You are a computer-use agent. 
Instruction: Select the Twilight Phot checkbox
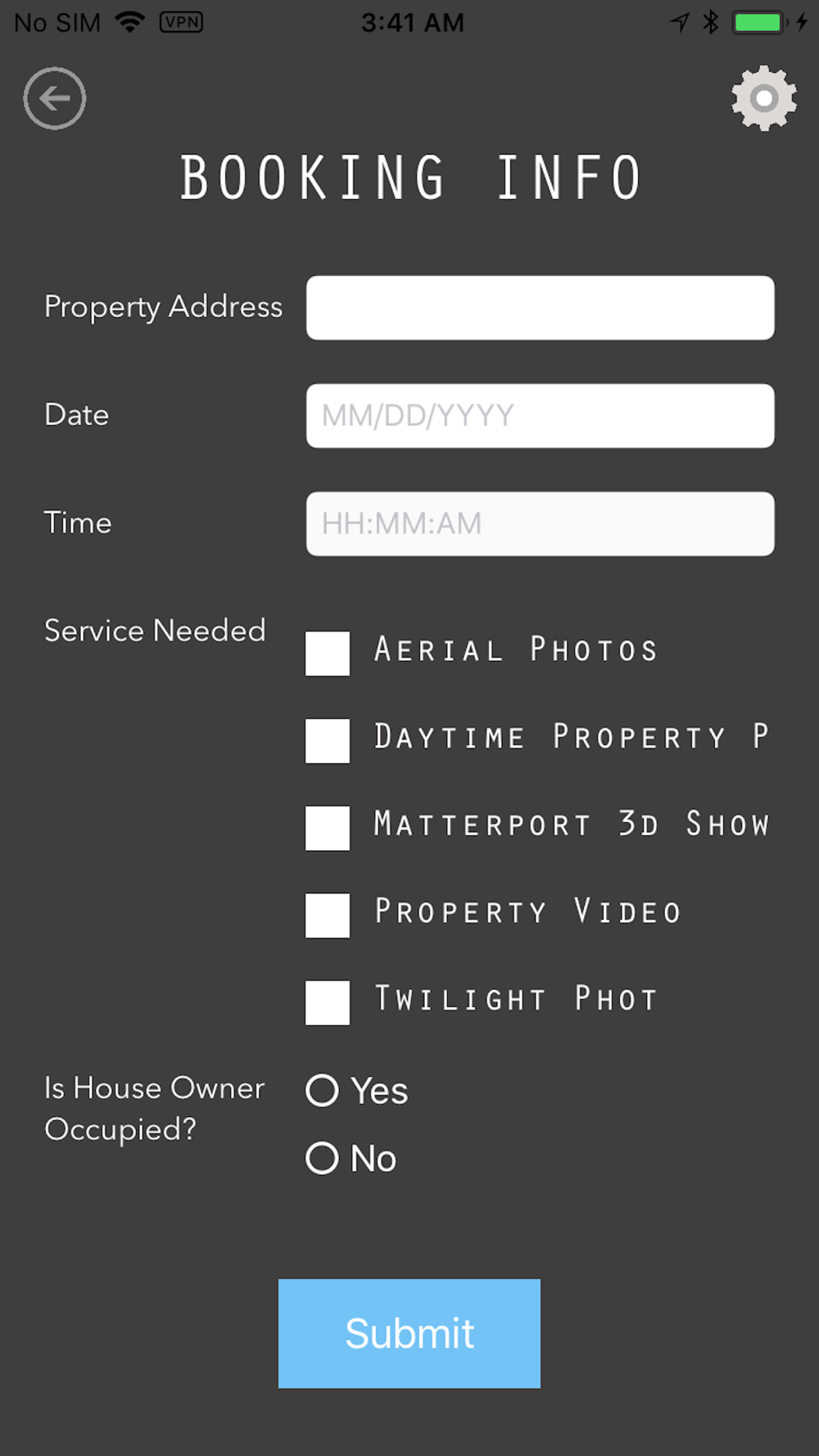coord(328,1002)
